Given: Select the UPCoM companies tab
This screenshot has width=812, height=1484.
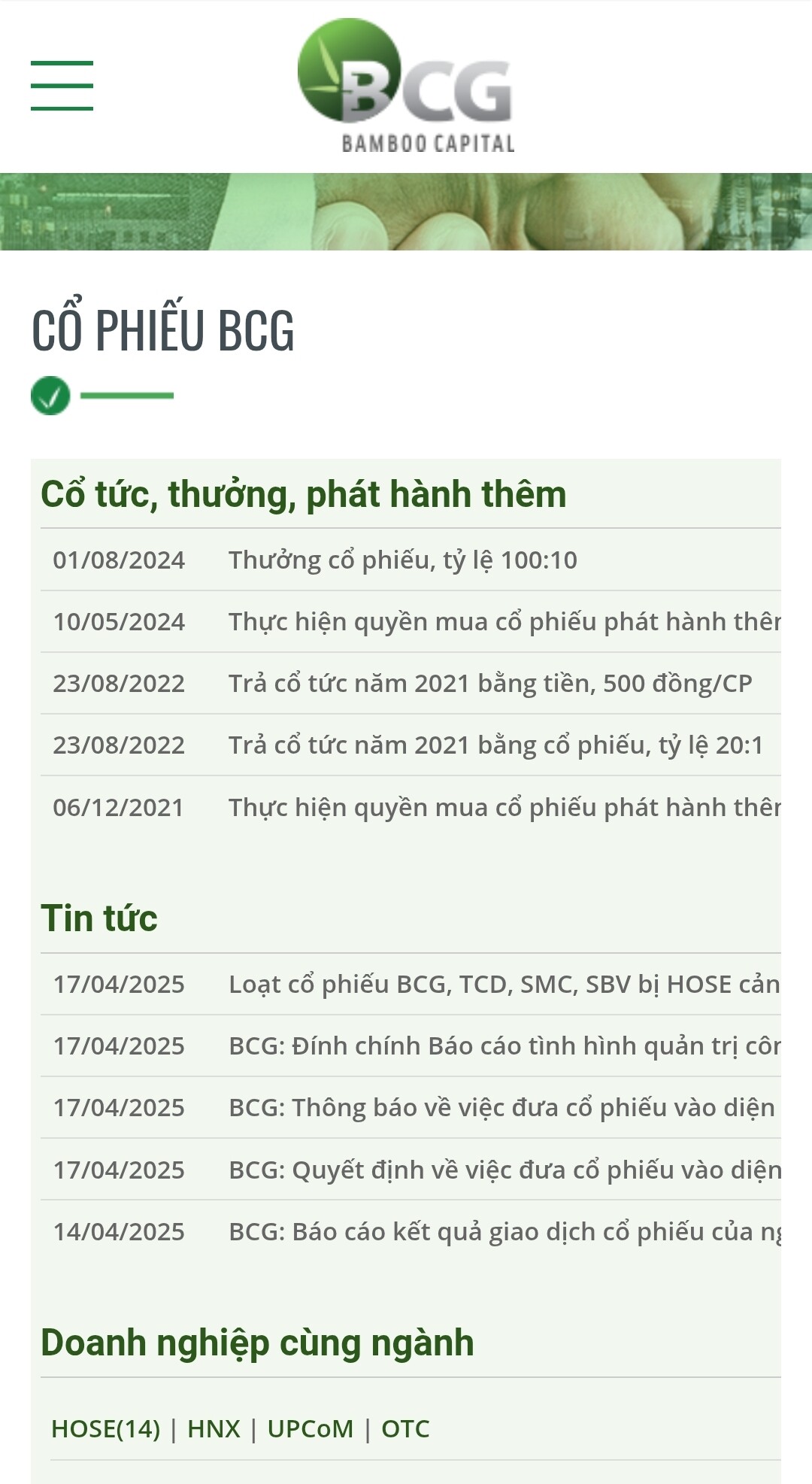Looking at the screenshot, I should coord(310,1428).
